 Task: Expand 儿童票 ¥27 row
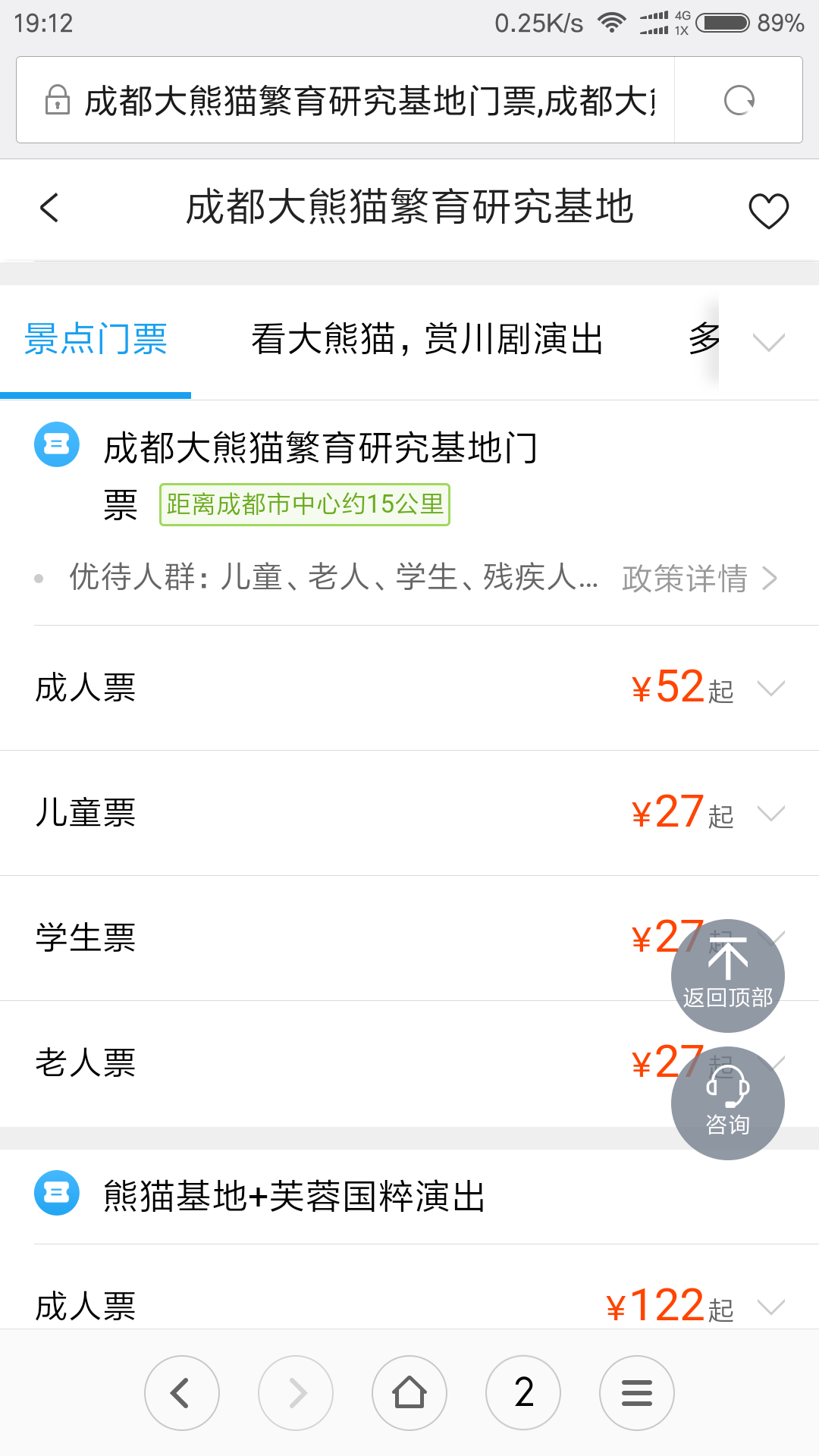point(409,814)
